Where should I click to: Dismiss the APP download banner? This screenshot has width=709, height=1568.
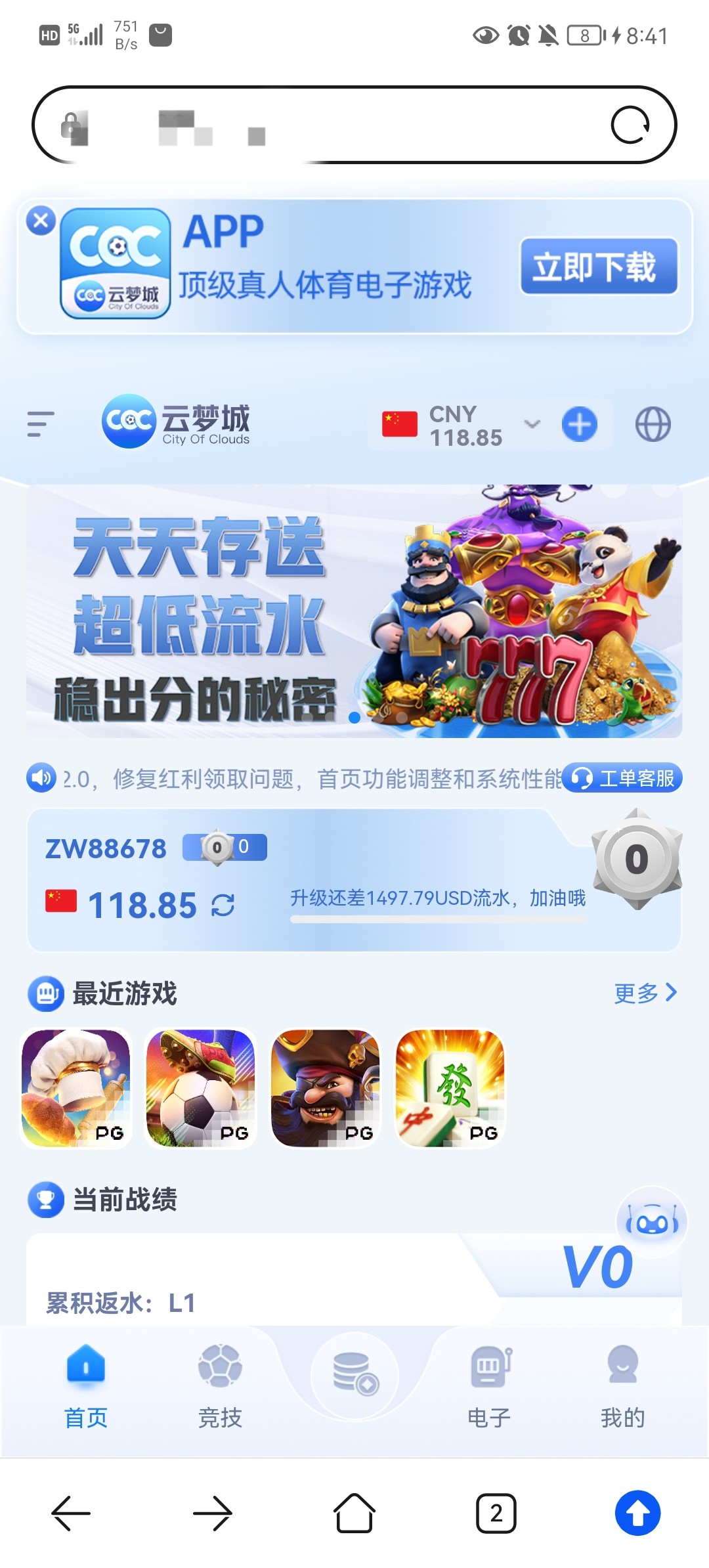pos(41,220)
